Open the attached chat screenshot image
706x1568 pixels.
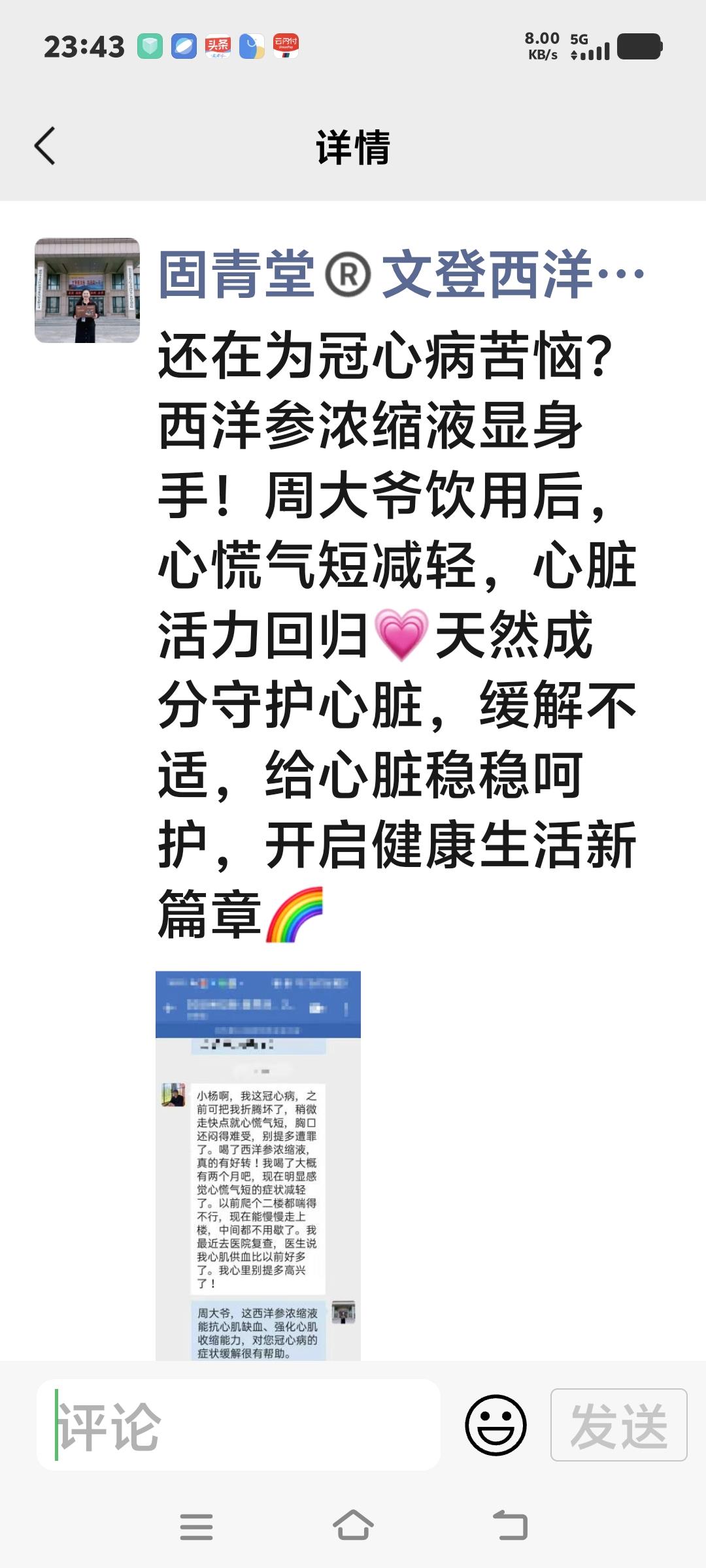tap(258, 1165)
